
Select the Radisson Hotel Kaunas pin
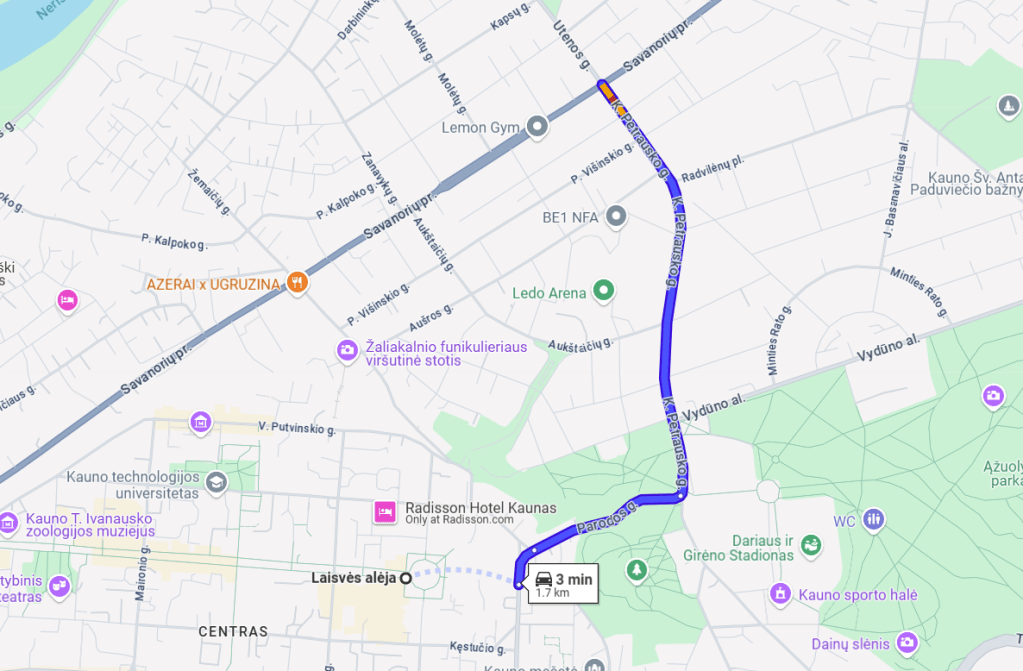point(383,513)
